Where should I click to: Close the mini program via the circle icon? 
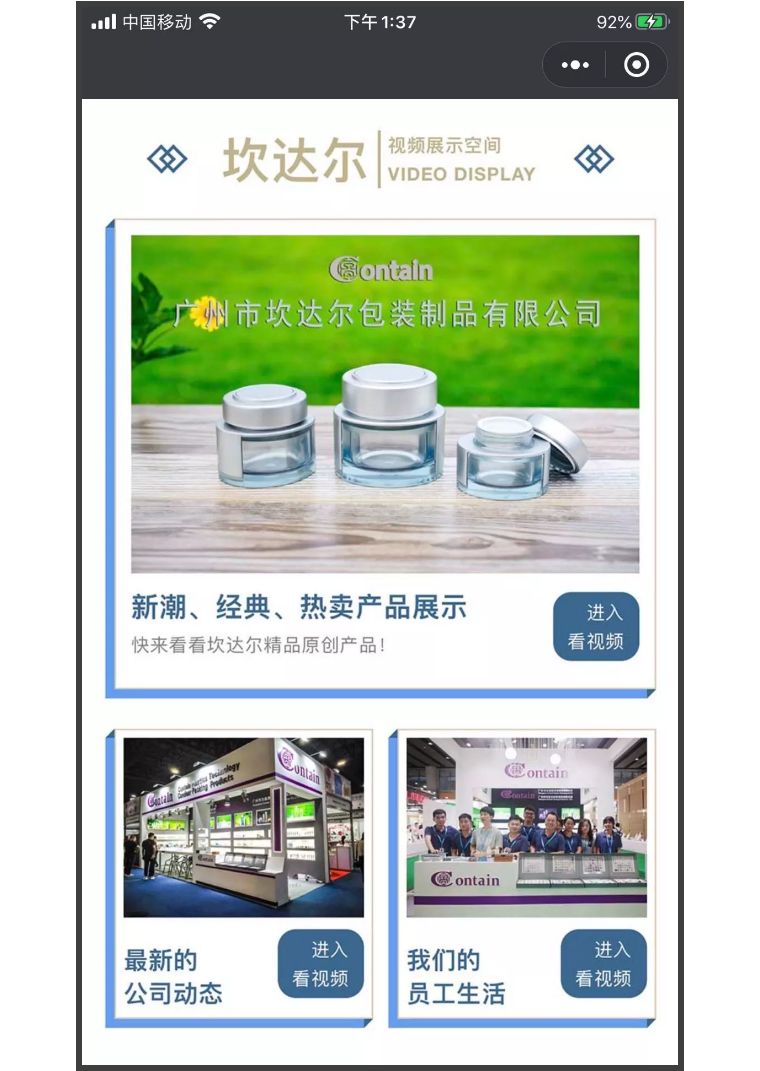pyautogui.click(x=636, y=65)
